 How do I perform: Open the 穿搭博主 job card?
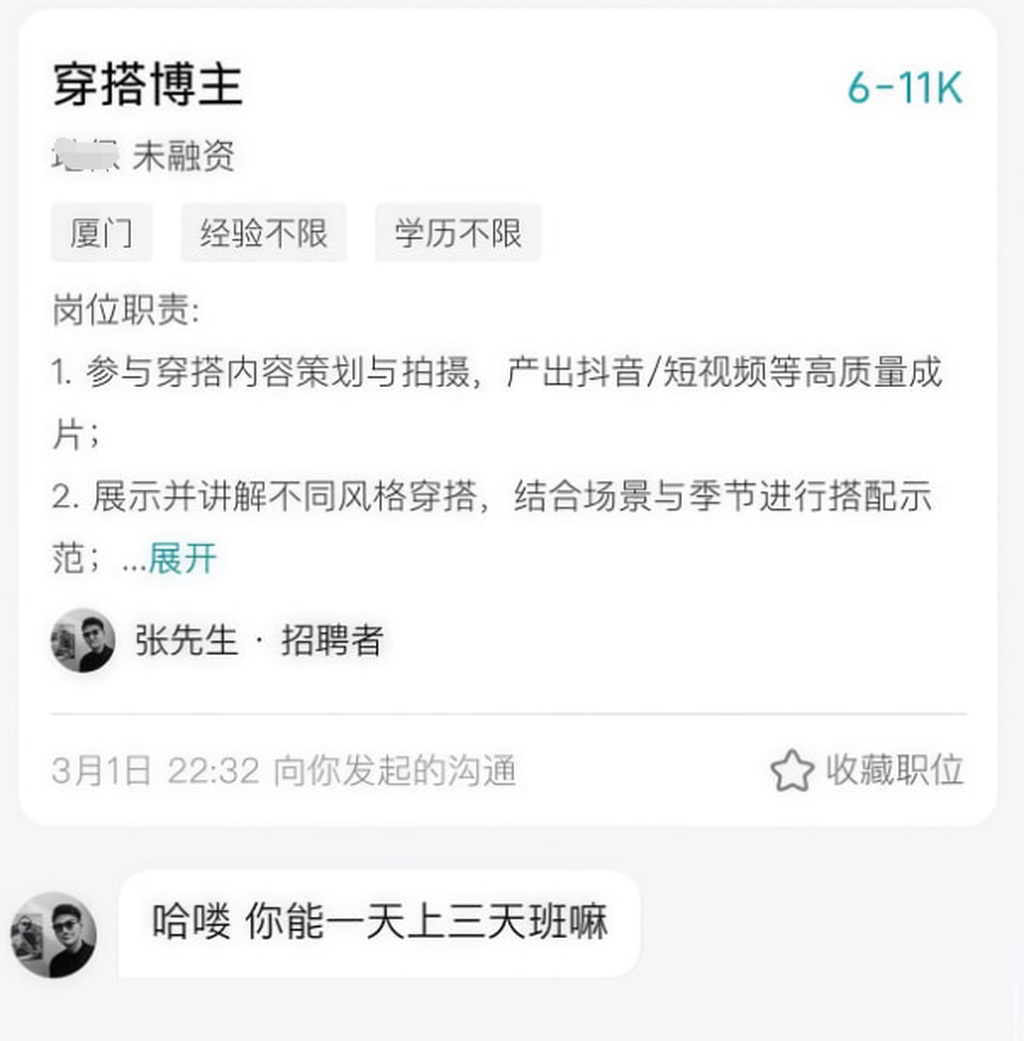pos(148,86)
